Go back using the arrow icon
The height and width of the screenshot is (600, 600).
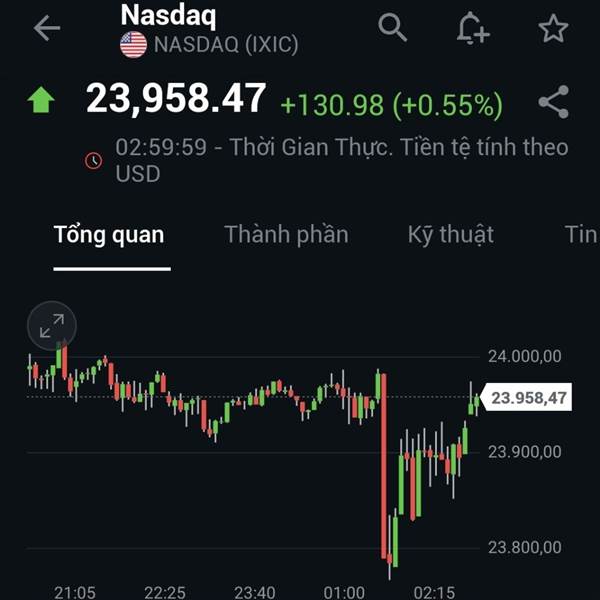coord(47,28)
